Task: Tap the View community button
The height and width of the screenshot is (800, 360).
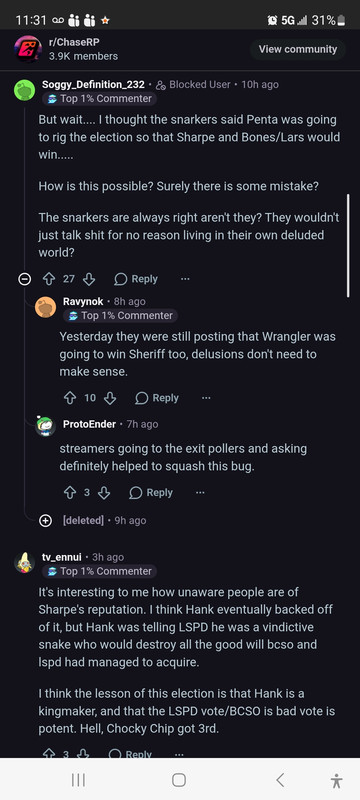Action: (298, 49)
